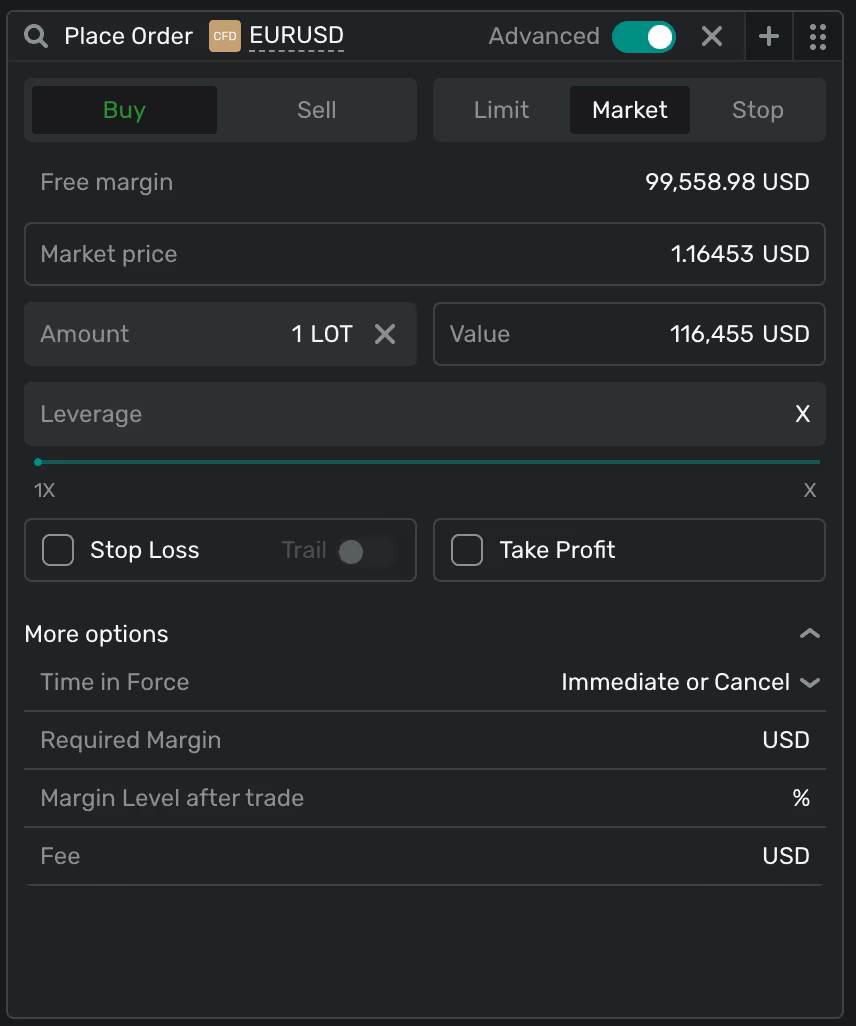Collapse the More options section
The image size is (856, 1026).
click(x=810, y=634)
